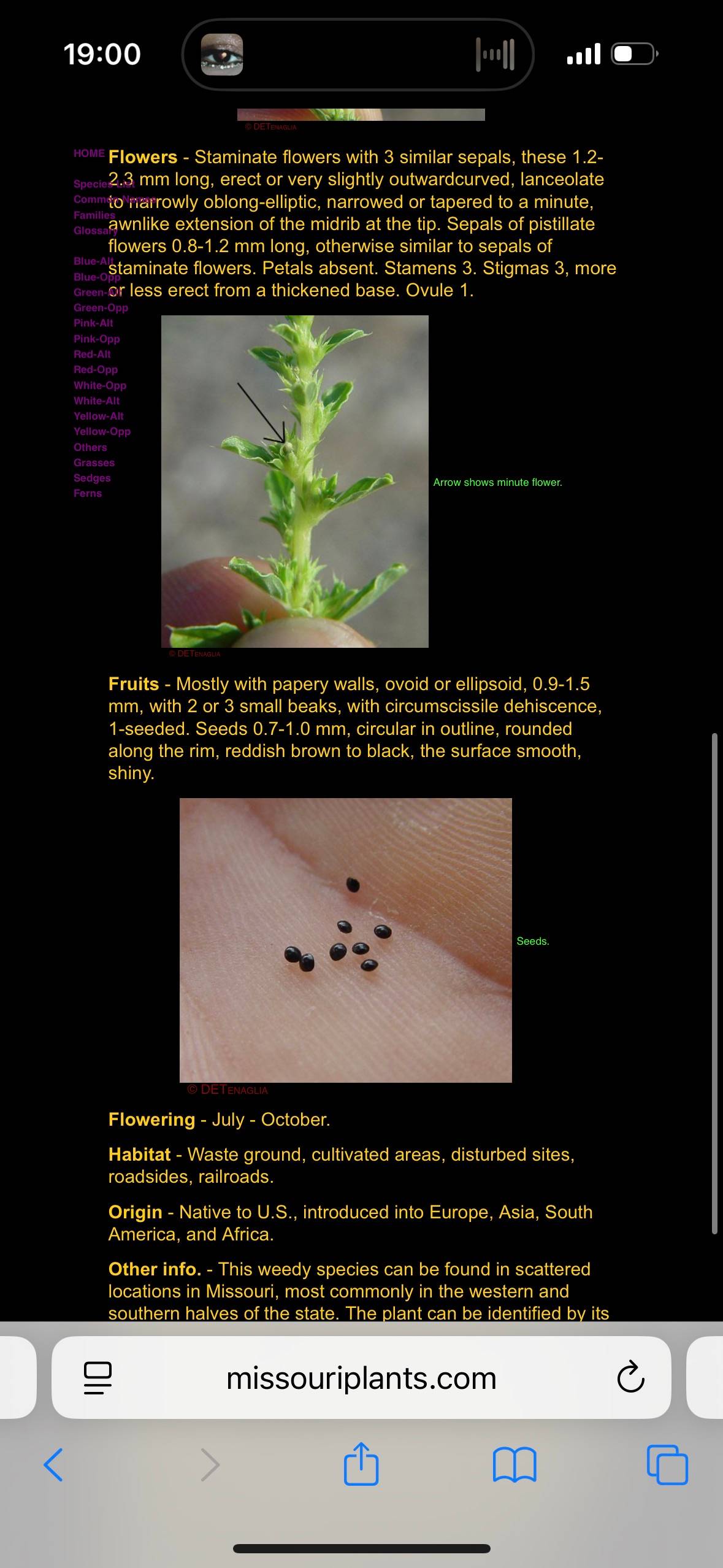Select the White-Alt category link
Screen dimensions: 723x1568
[x=96, y=401]
